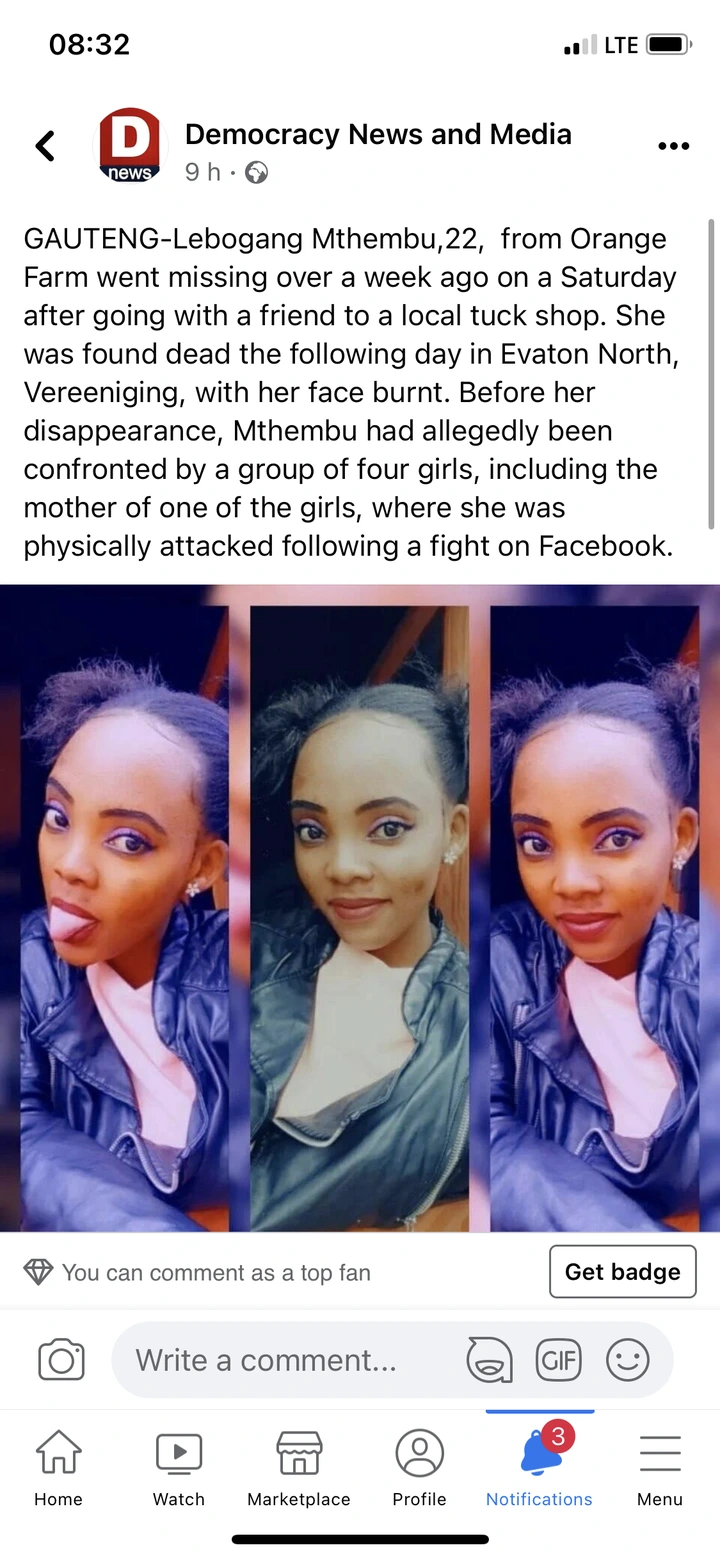Switch to the Home tab
The height and width of the screenshot is (1559, 720).
tap(59, 1467)
